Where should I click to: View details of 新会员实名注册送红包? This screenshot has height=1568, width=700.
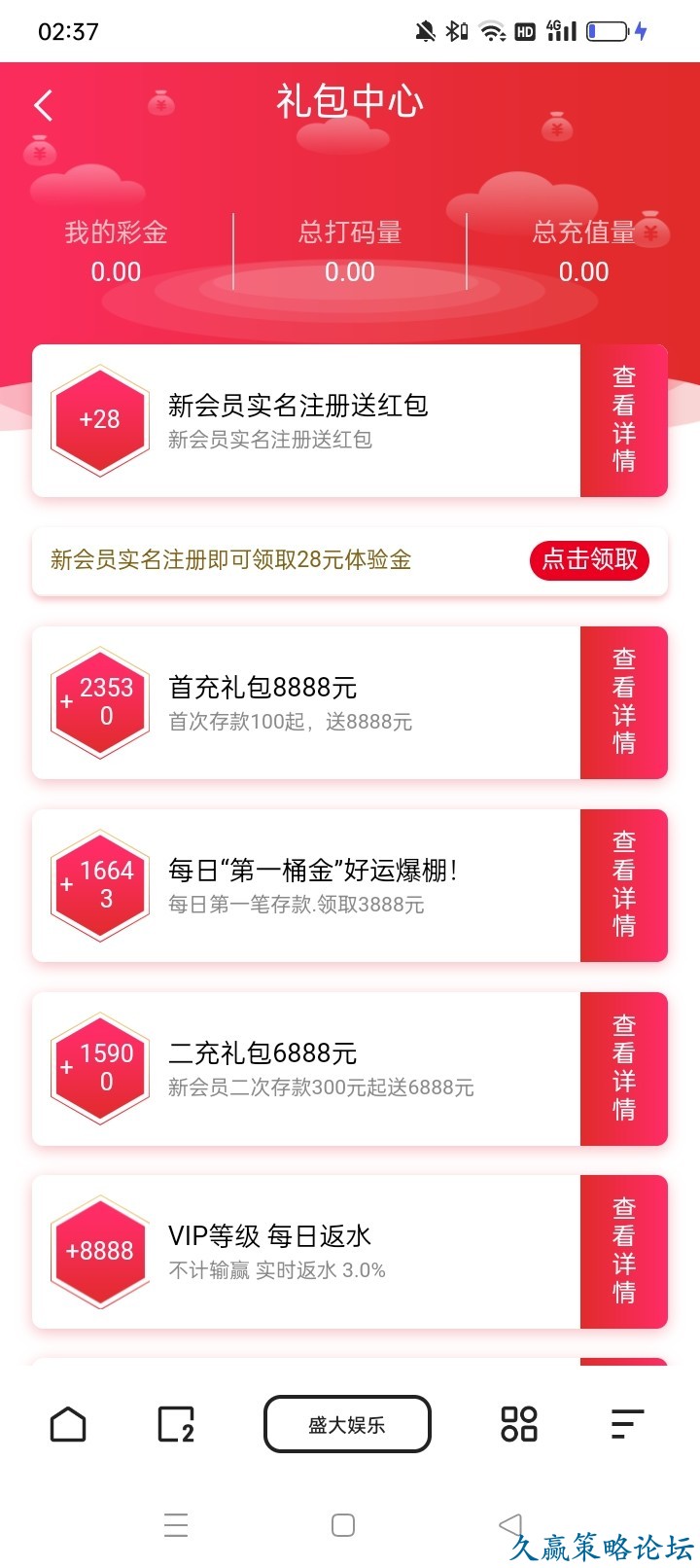click(623, 420)
